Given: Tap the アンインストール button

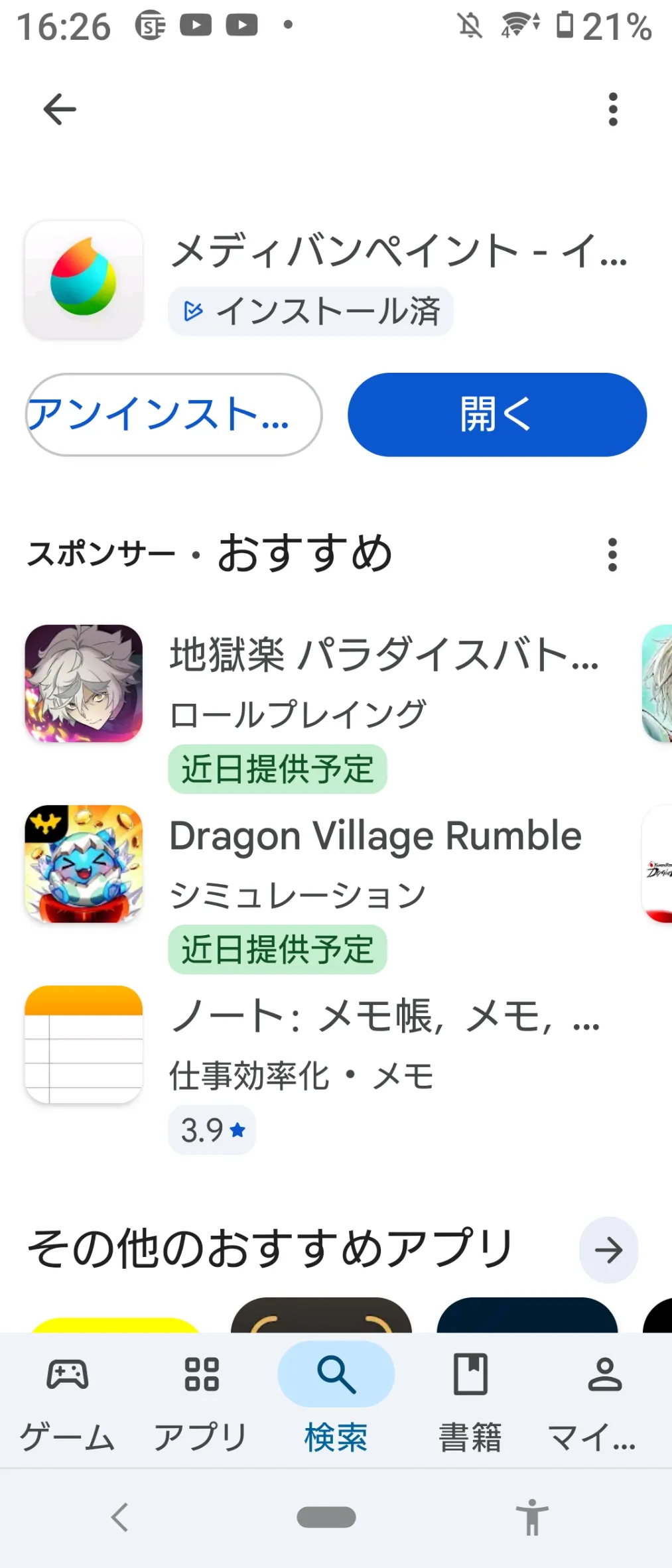Looking at the screenshot, I should point(174,415).
